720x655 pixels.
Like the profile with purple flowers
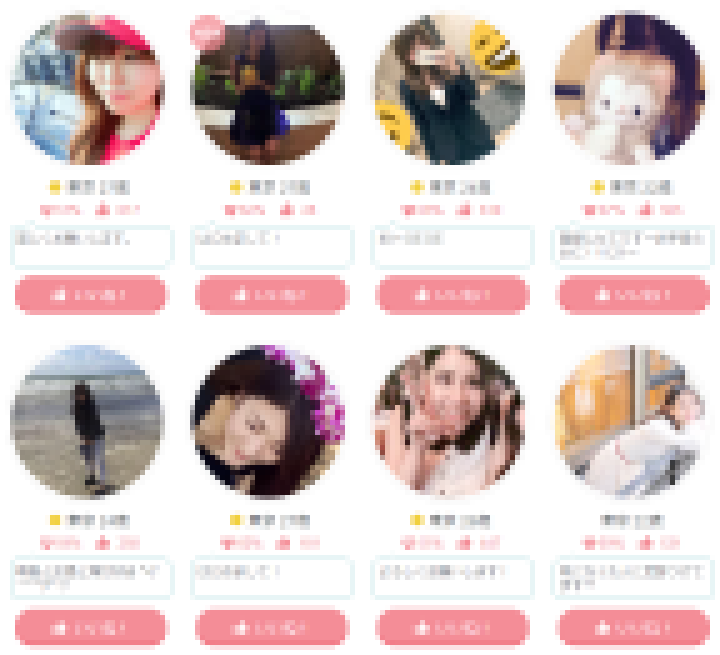pos(272,627)
